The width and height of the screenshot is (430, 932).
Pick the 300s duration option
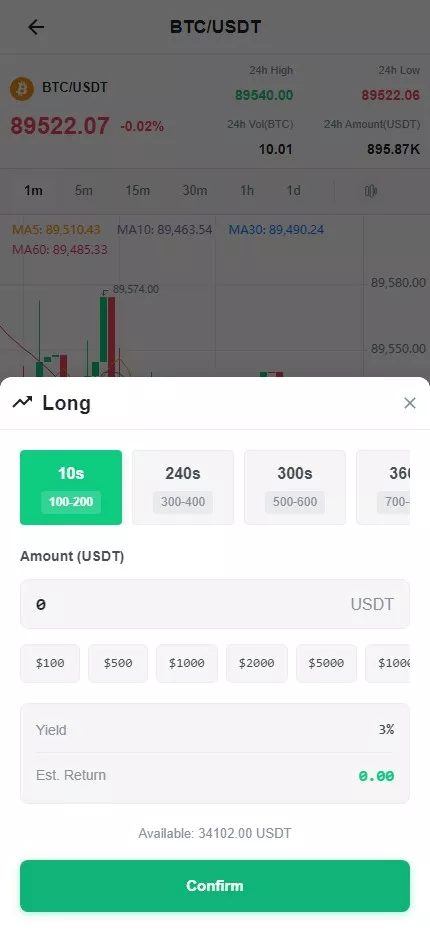click(x=295, y=487)
